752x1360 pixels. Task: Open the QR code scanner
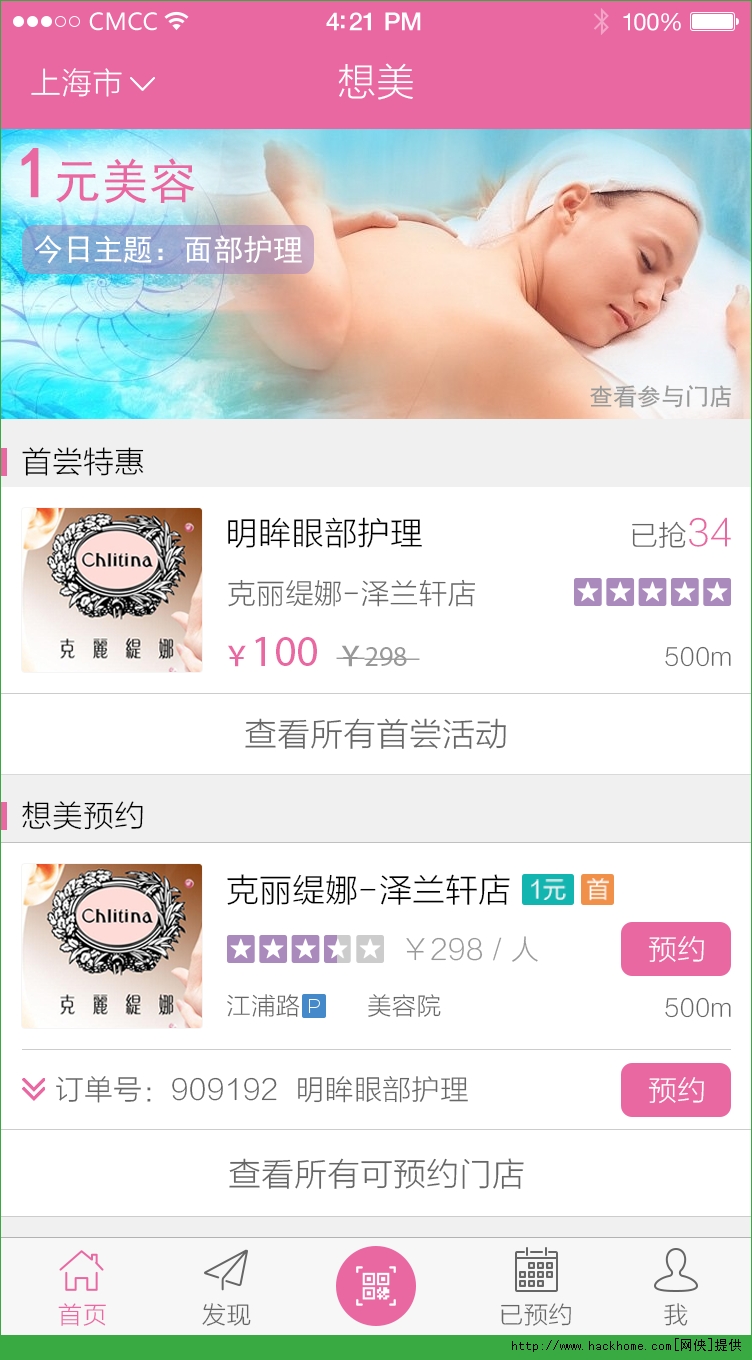pos(376,1286)
